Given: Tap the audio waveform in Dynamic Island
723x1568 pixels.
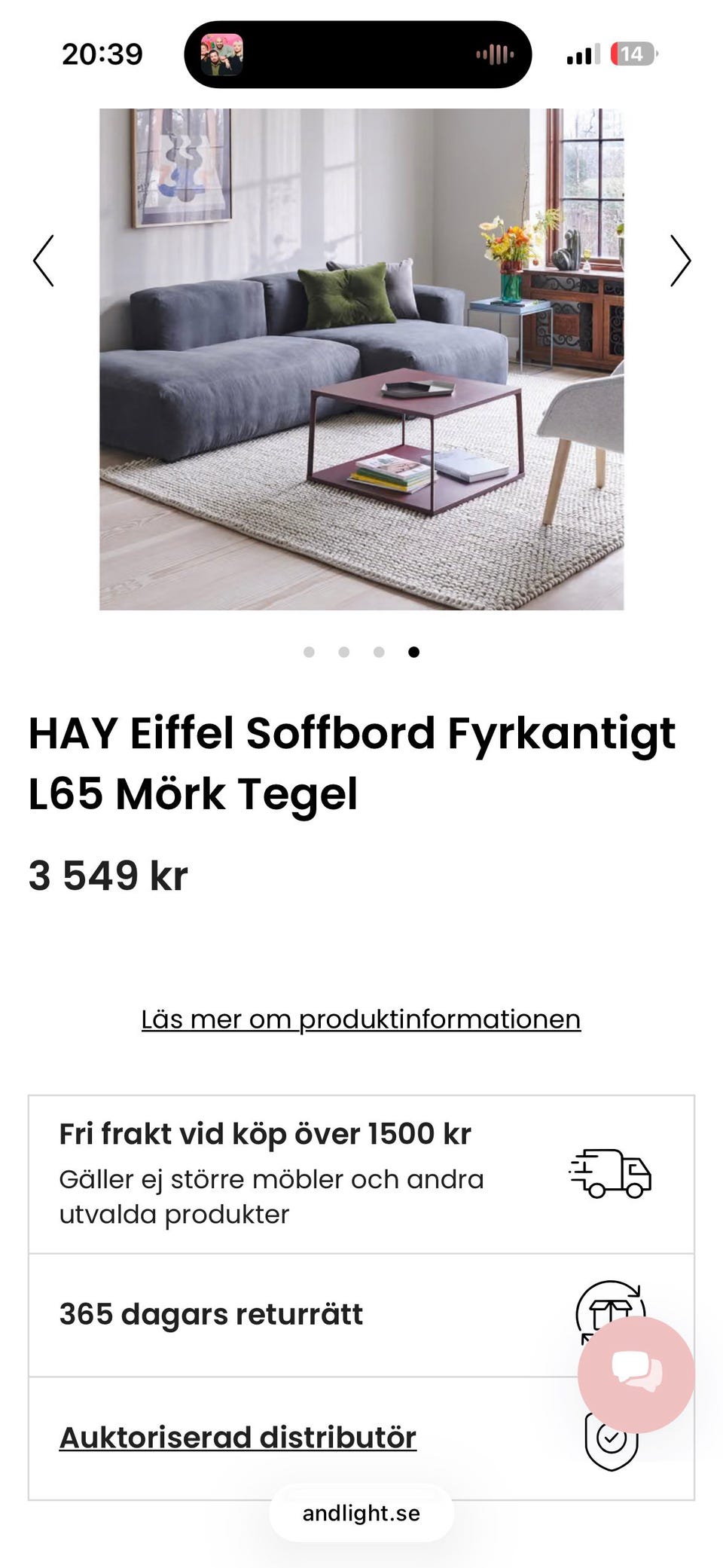Looking at the screenshot, I should click(495, 53).
